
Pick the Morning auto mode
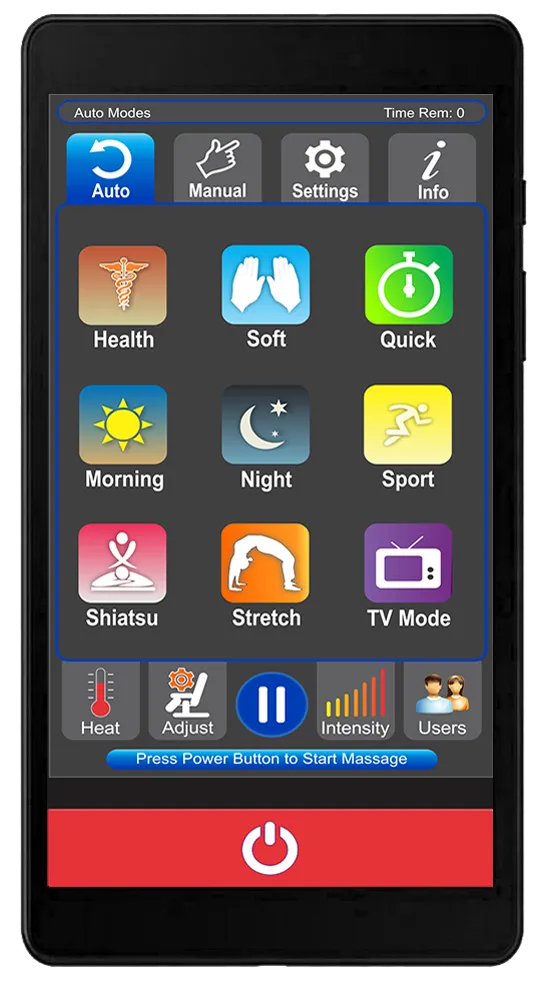point(123,437)
